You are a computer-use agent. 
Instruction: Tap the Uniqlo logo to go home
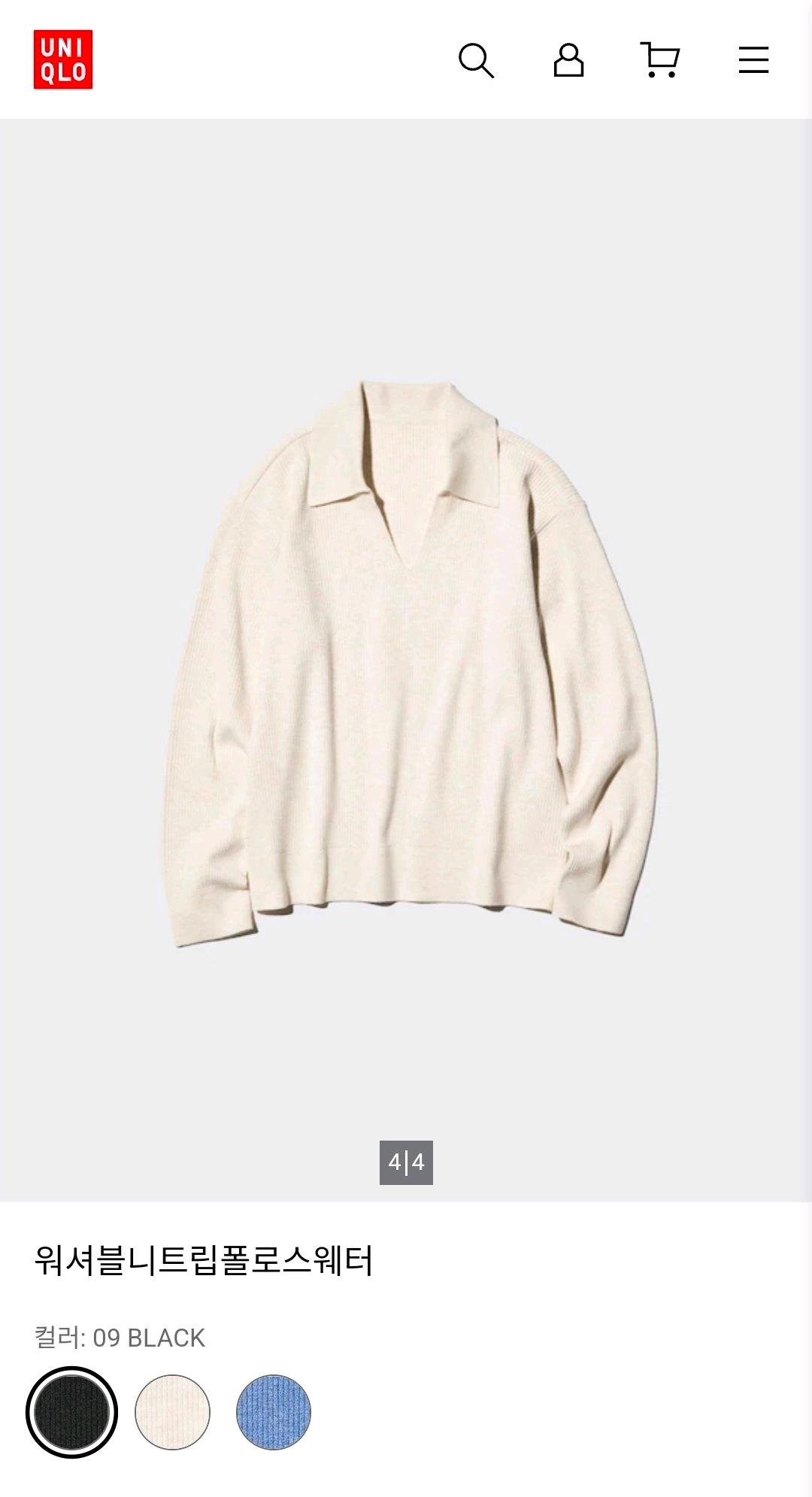63,59
